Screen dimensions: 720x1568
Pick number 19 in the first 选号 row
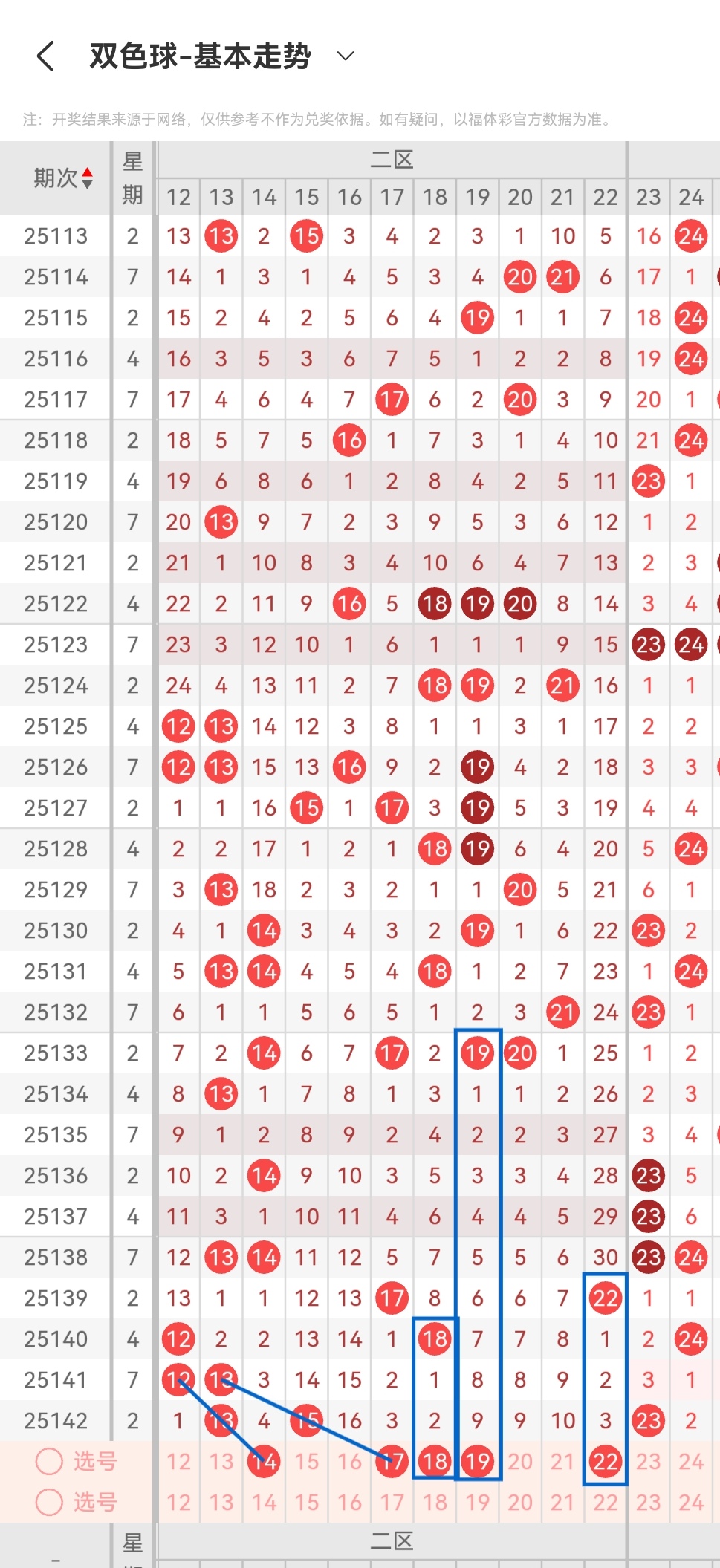[x=477, y=1460]
